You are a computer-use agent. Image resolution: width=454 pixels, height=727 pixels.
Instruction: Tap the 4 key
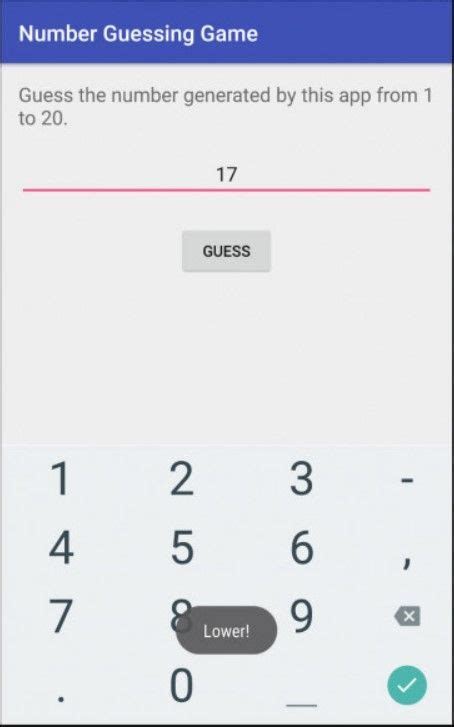[x=61, y=548]
